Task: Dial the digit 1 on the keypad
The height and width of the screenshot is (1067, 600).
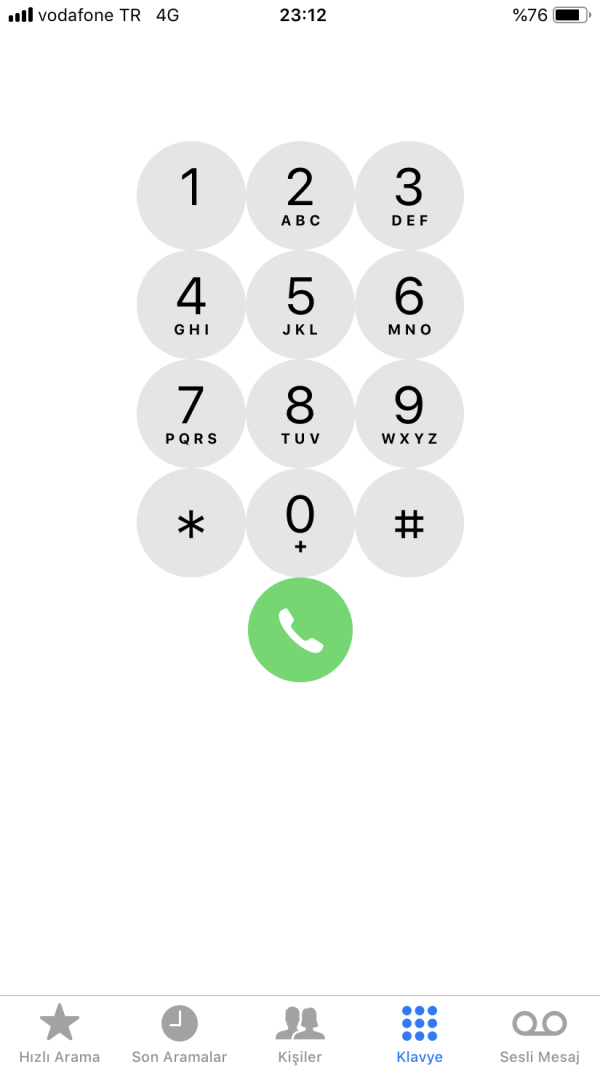Action: (x=190, y=195)
